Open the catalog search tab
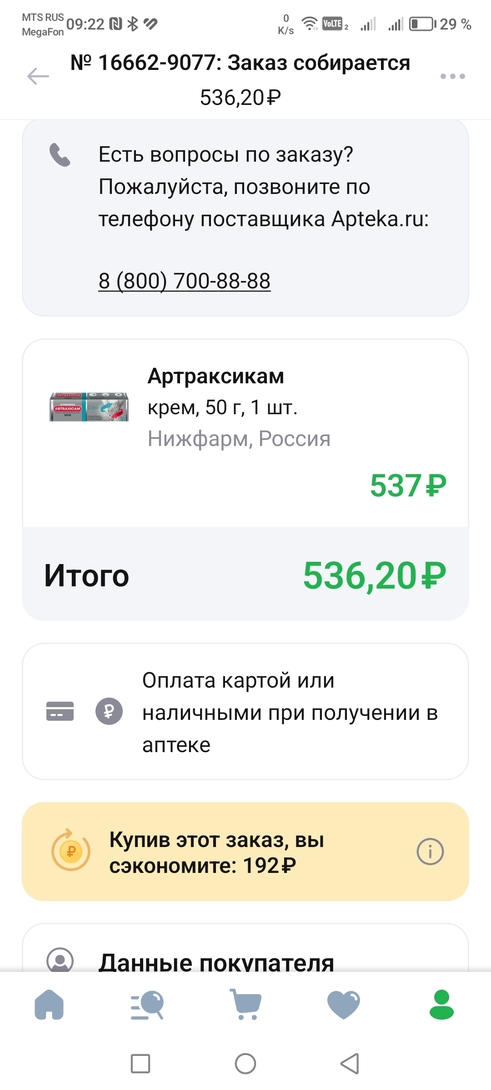 point(147,1004)
